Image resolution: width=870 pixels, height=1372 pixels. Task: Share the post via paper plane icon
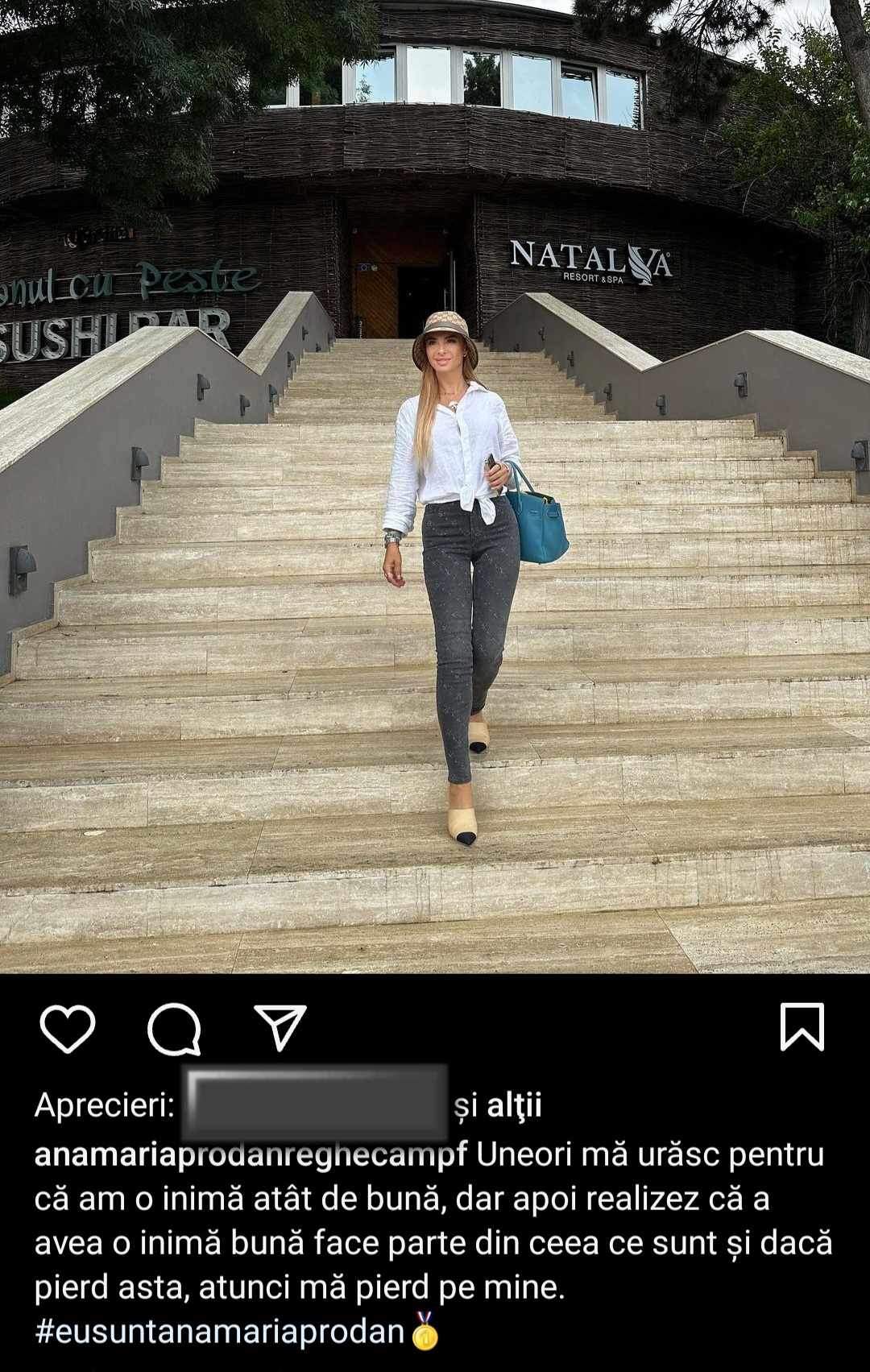(x=280, y=1027)
